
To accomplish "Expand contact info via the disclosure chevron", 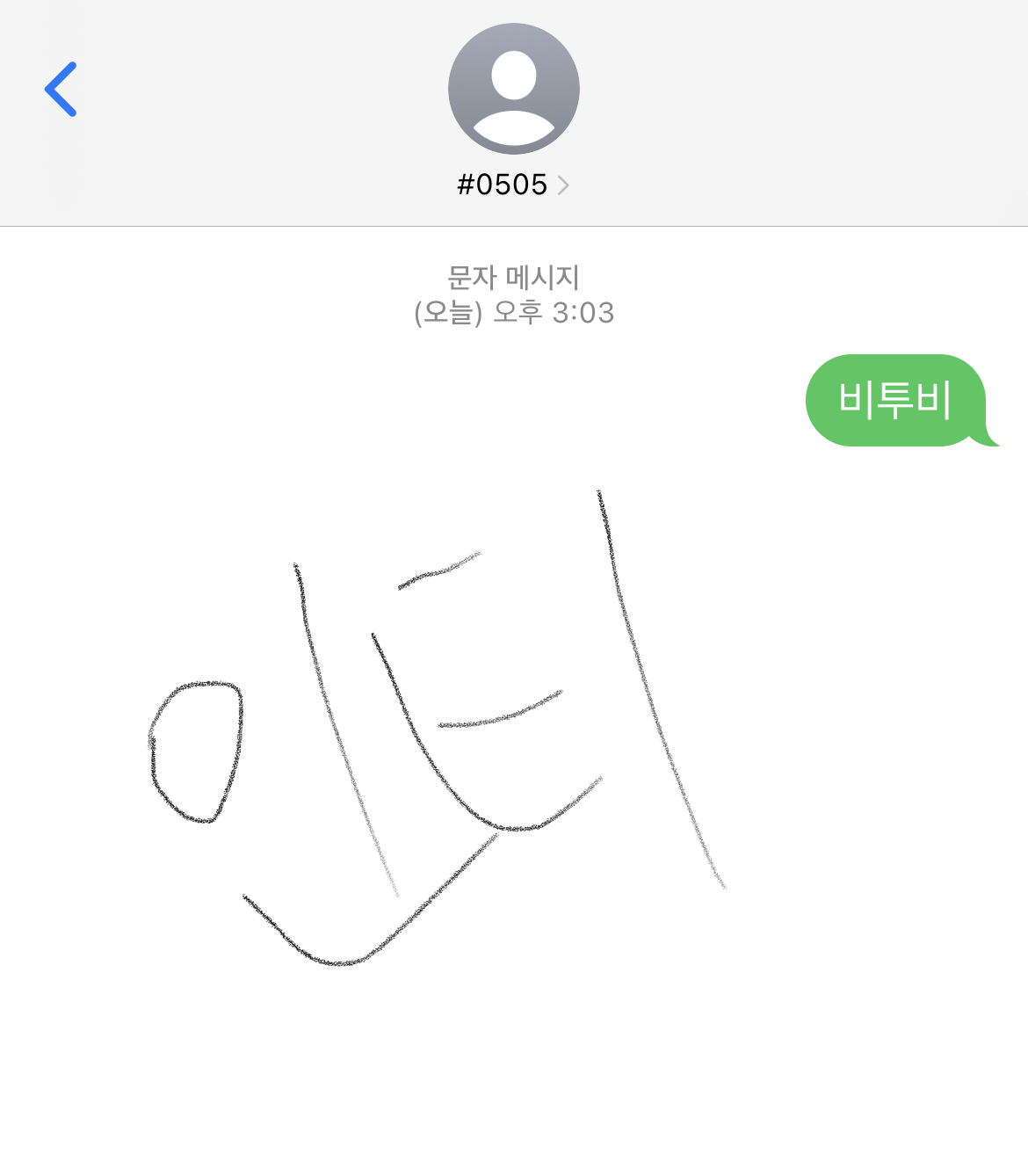I will click(563, 185).
